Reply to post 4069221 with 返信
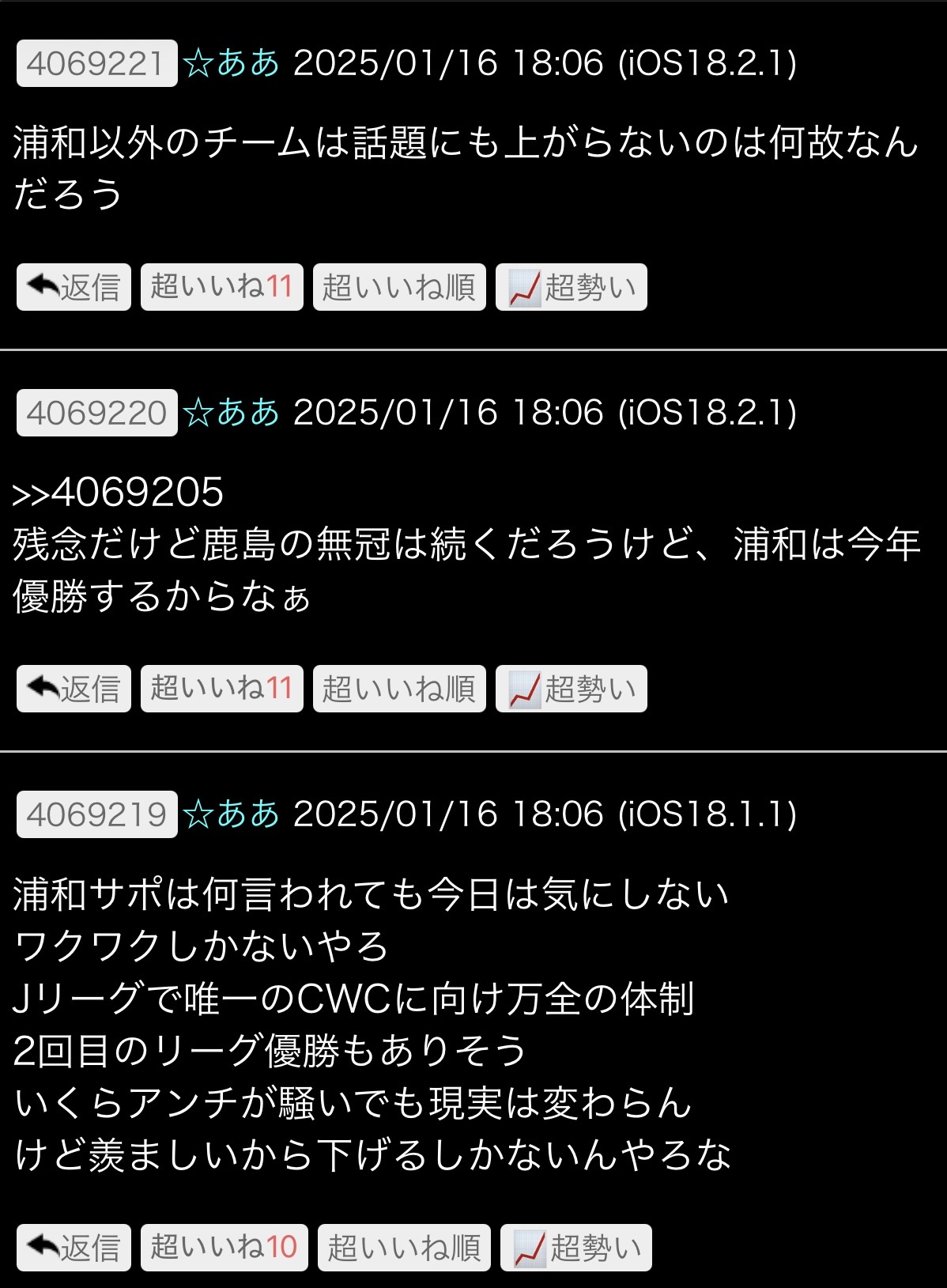The width and height of the screenshot is (947, 1288). tap(74, 287)
